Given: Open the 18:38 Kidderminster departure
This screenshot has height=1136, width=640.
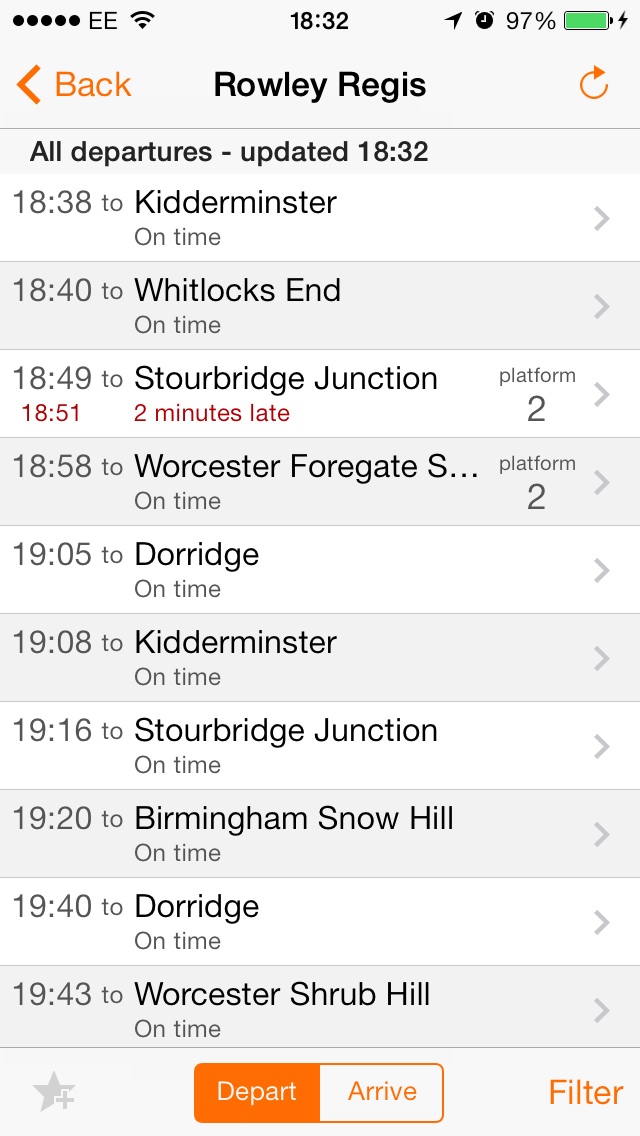Looking at the screenshot, I should pyautogui.click(x=320, y=217).
